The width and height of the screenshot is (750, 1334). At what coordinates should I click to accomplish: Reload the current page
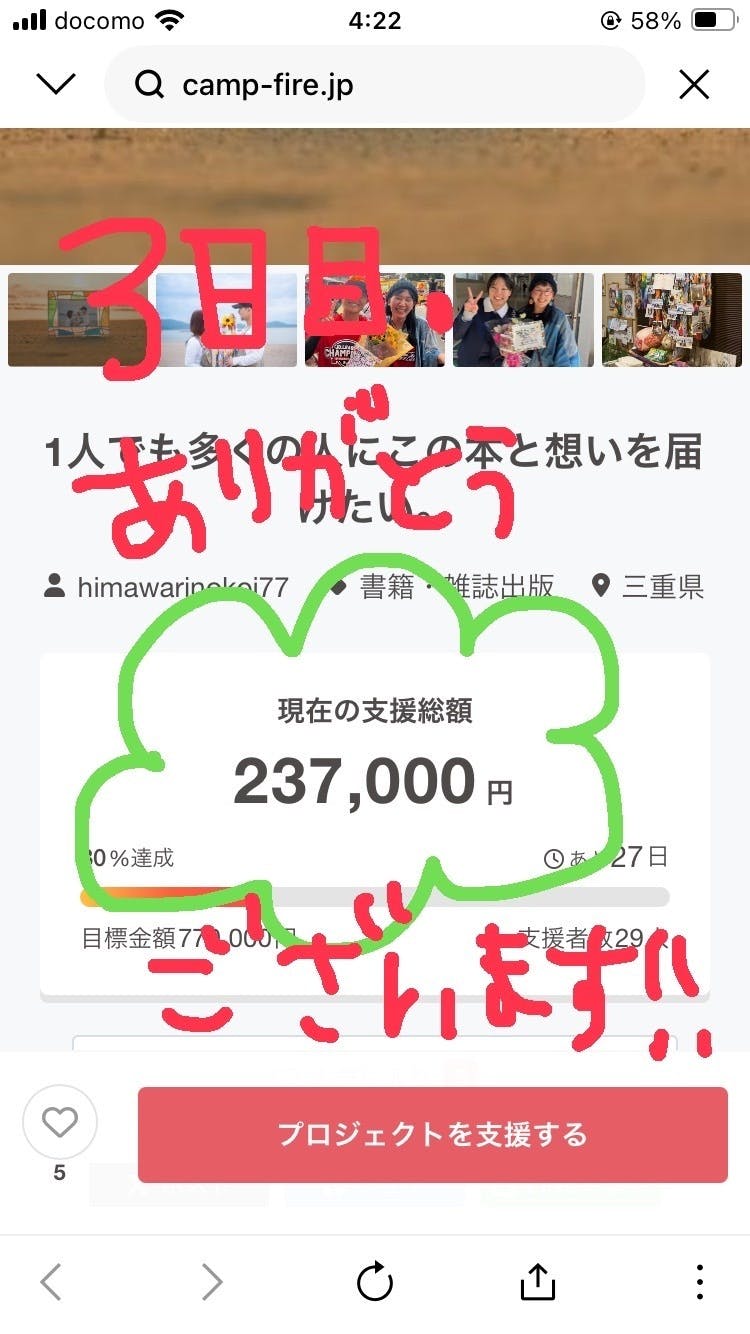coord(375,1281)
